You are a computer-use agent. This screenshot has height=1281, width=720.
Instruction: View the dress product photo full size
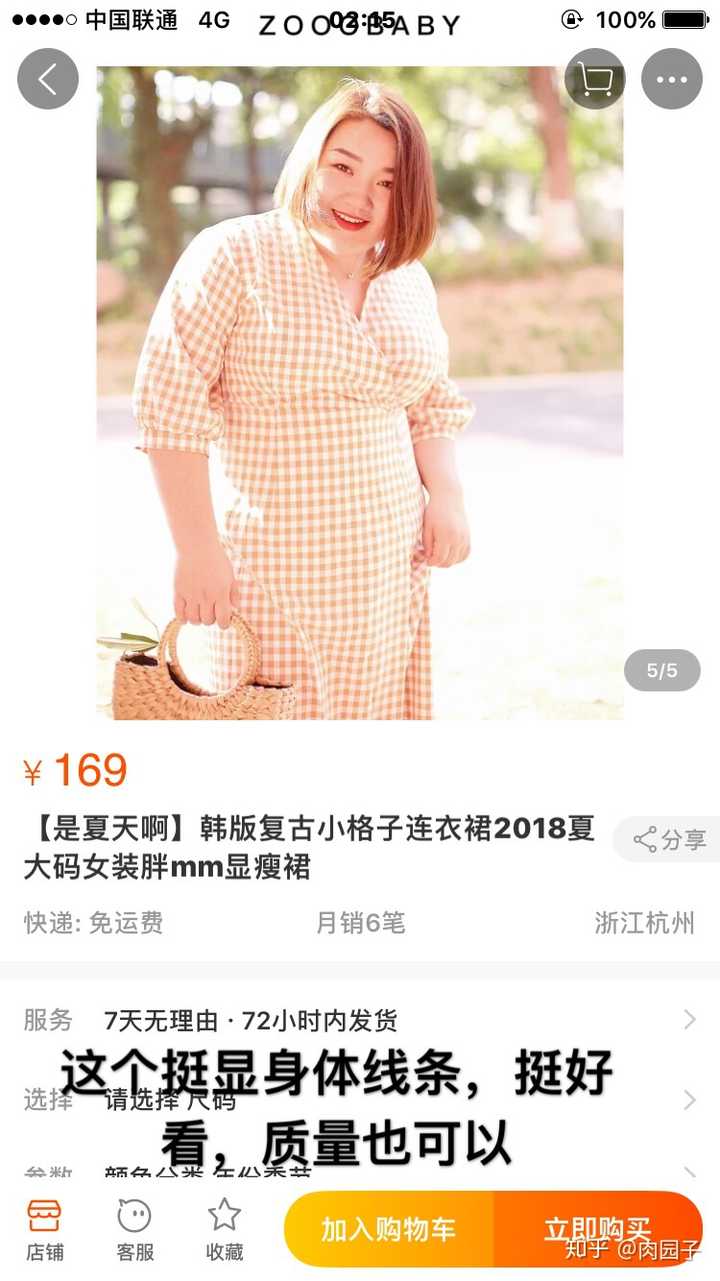[x=360, y=392]
